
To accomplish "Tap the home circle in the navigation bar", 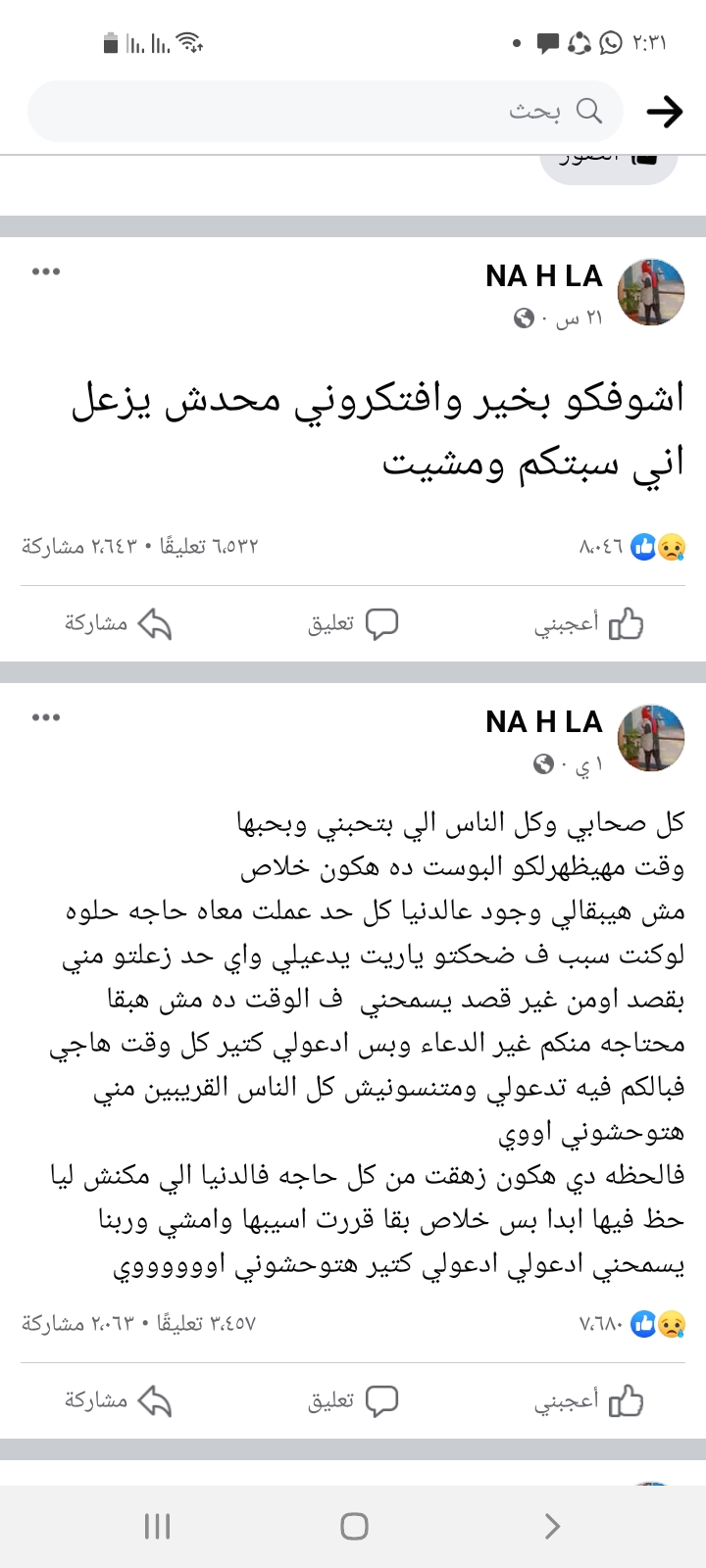I will pyautogui.click(x=353, y=1526).
